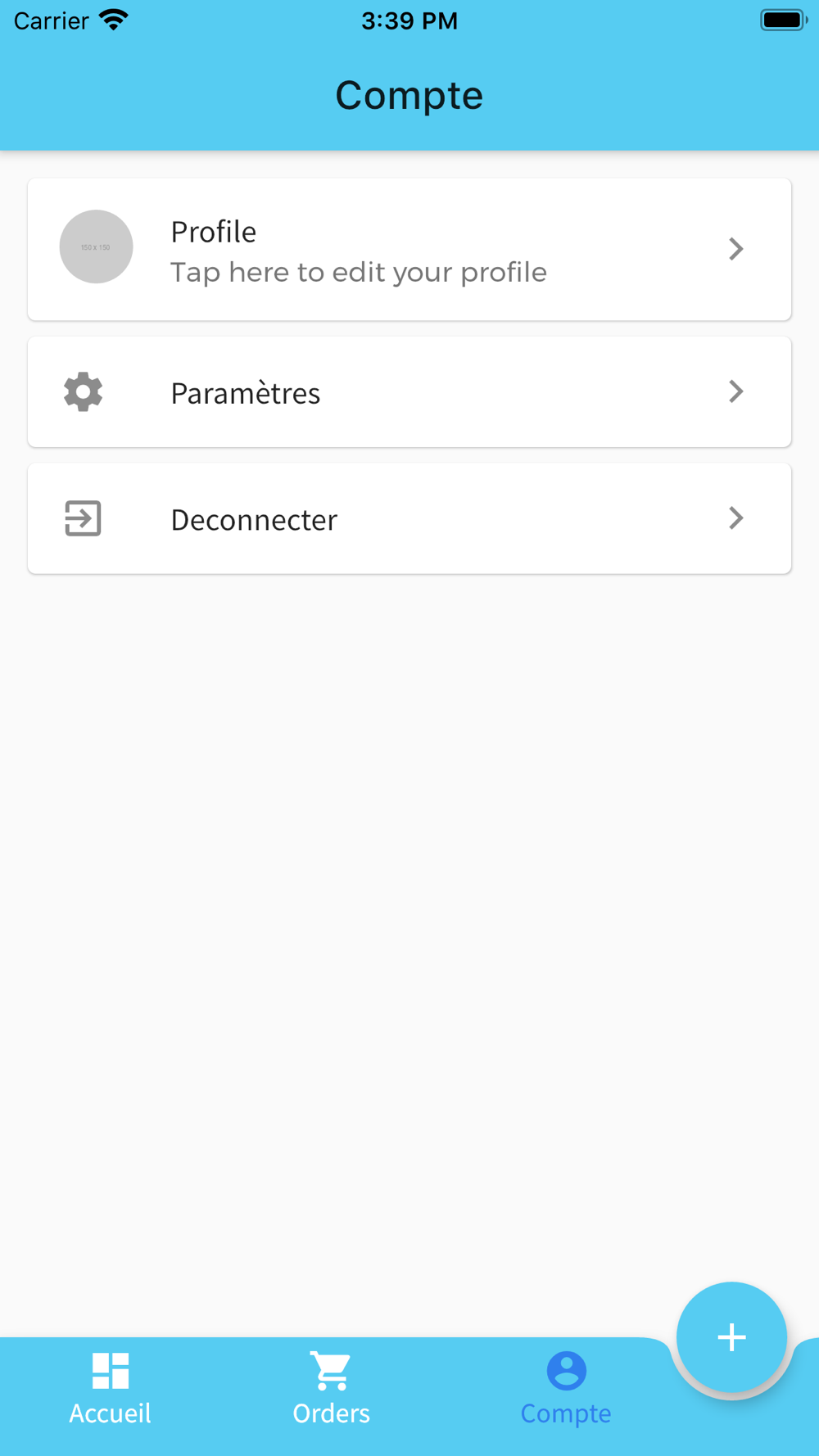The image size is (819, 1456).
Task: Open Paramètres settings
Action: point(409,392)
